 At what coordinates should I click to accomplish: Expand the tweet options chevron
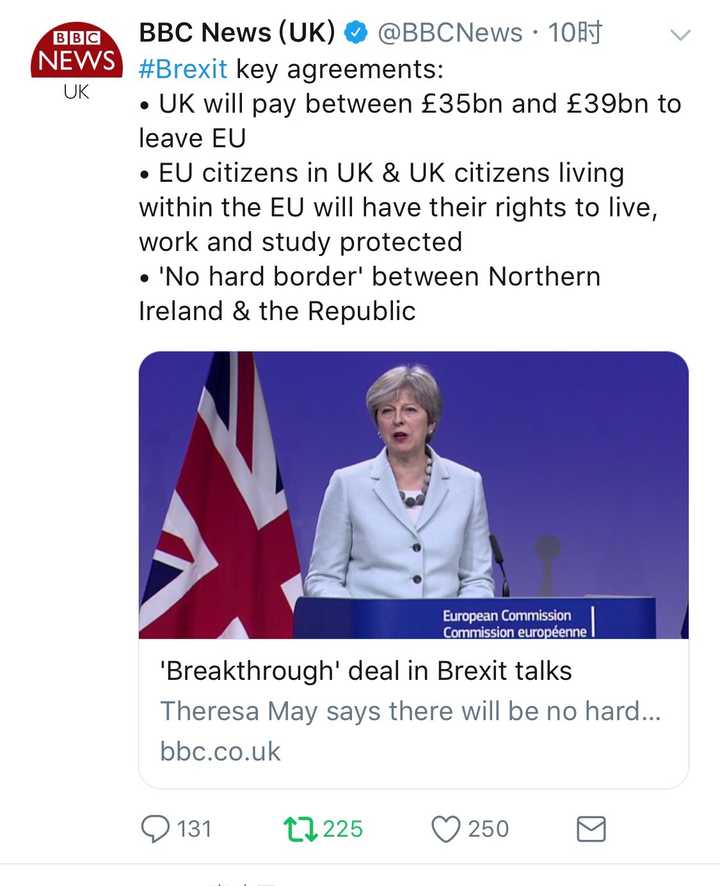tap(680, 35)
